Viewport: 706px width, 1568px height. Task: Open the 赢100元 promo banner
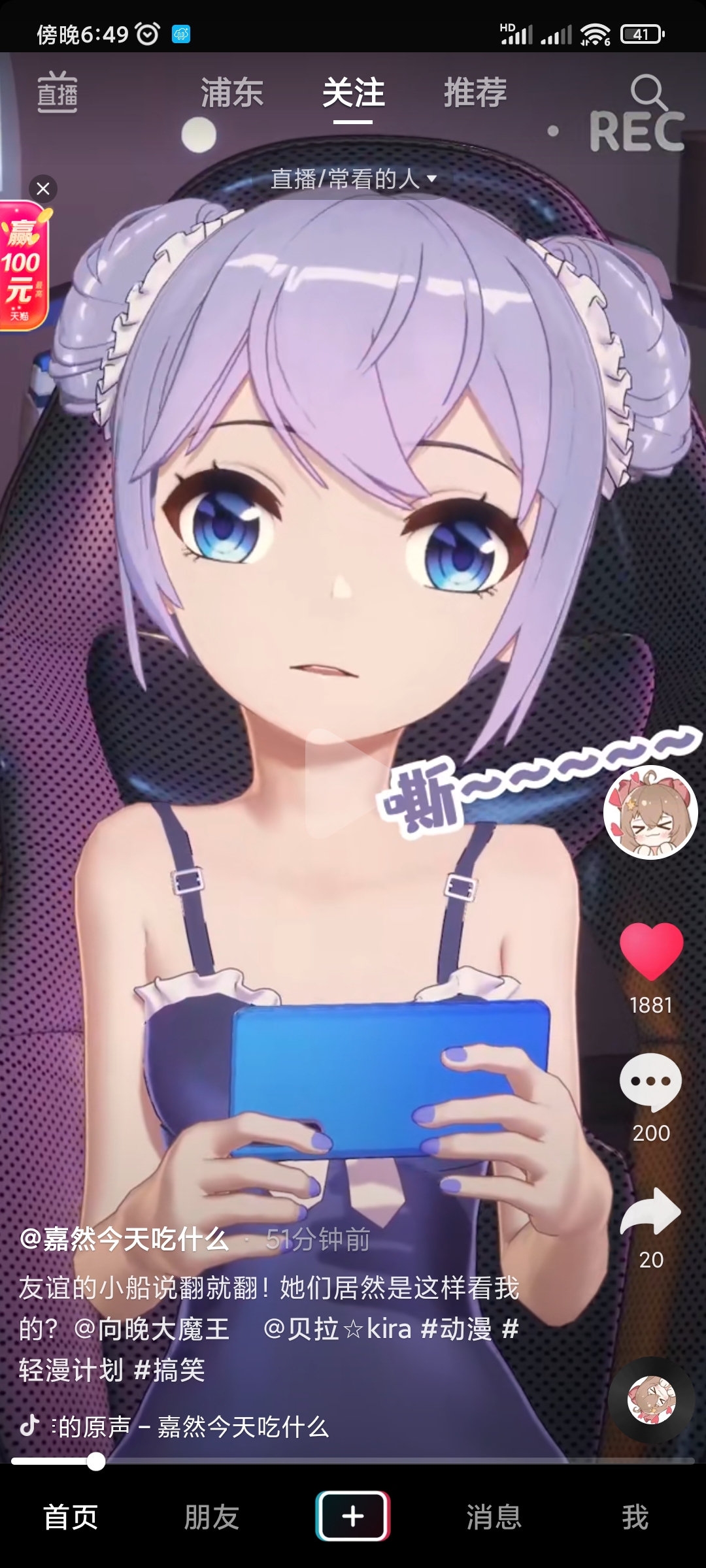click(24, 268)
